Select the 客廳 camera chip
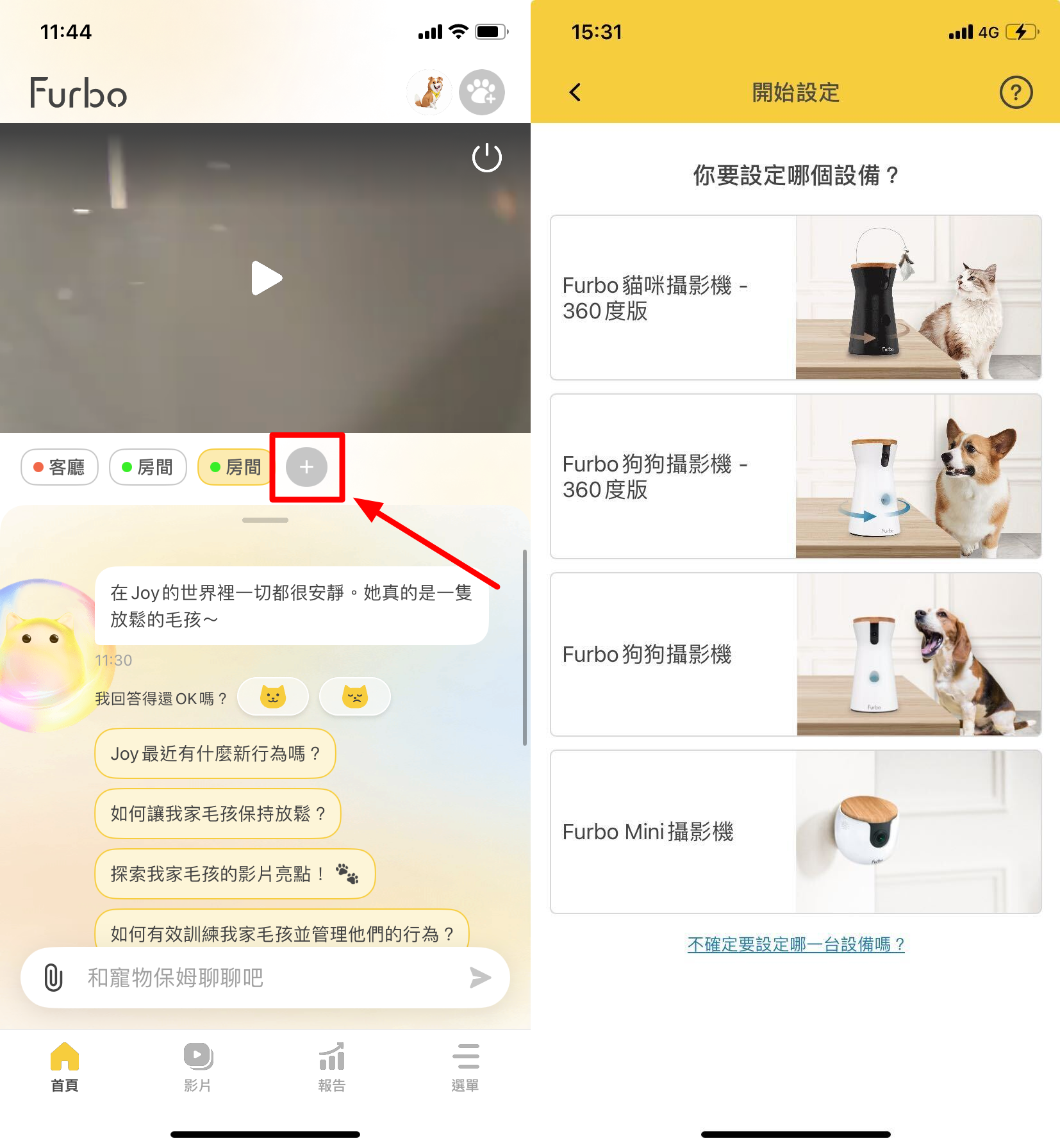Image resolution: width=1060 pixels, height=1148 pixels. point(60,467)
